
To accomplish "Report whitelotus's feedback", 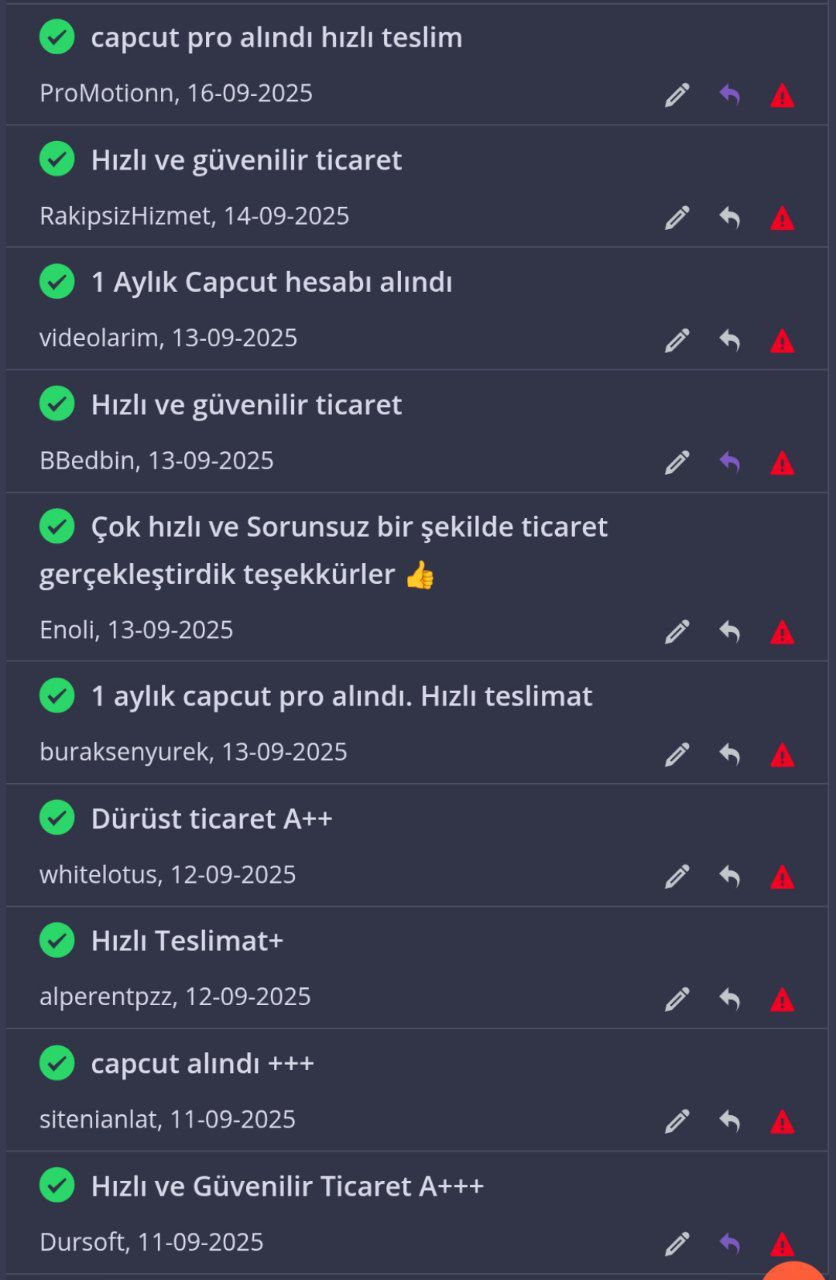I will point(782,878).
